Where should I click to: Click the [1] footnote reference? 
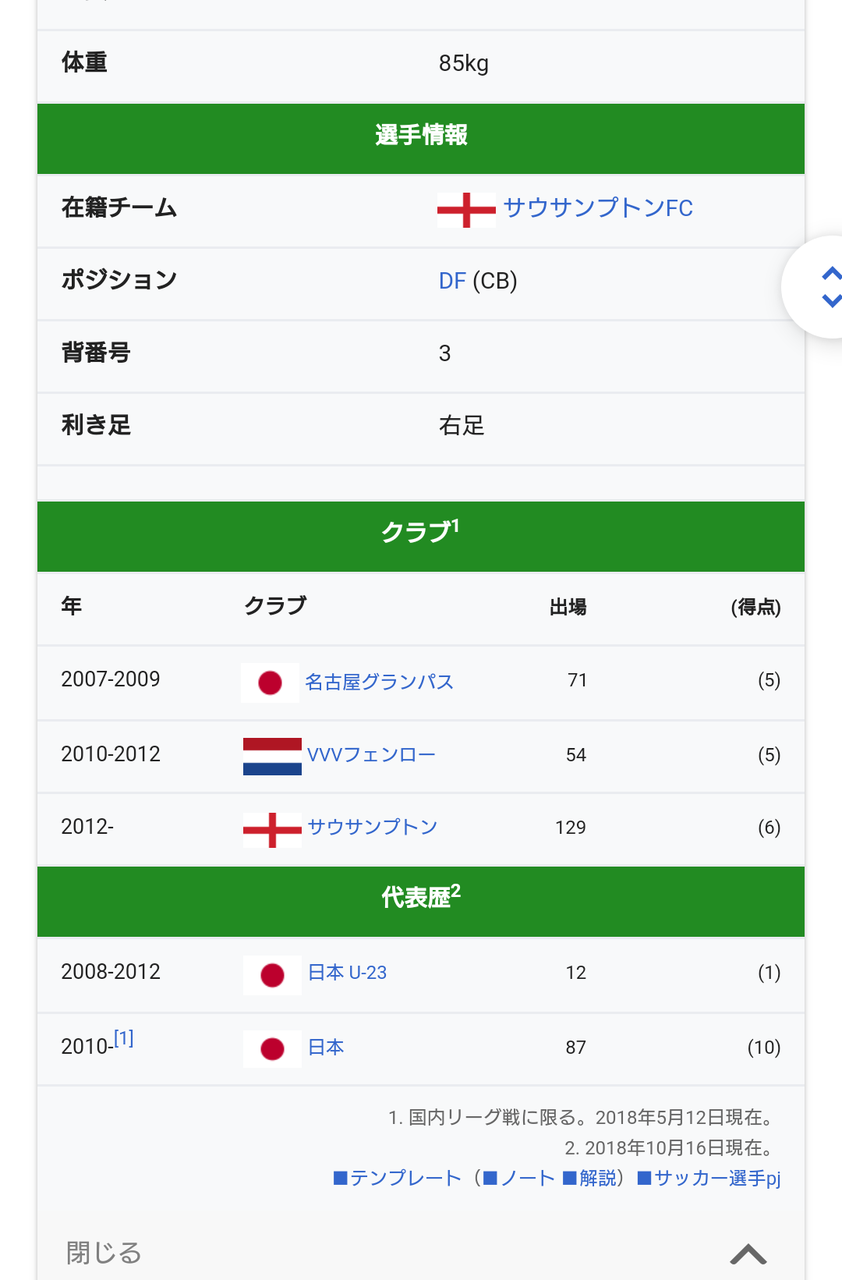tap(122, 1038)
